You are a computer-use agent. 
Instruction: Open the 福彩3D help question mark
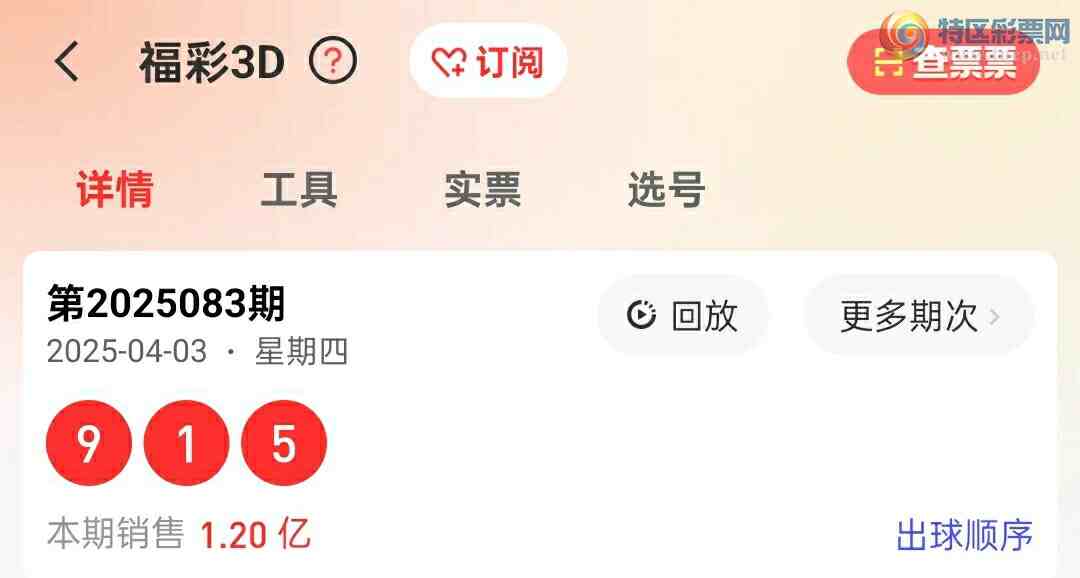pos(333,62)
